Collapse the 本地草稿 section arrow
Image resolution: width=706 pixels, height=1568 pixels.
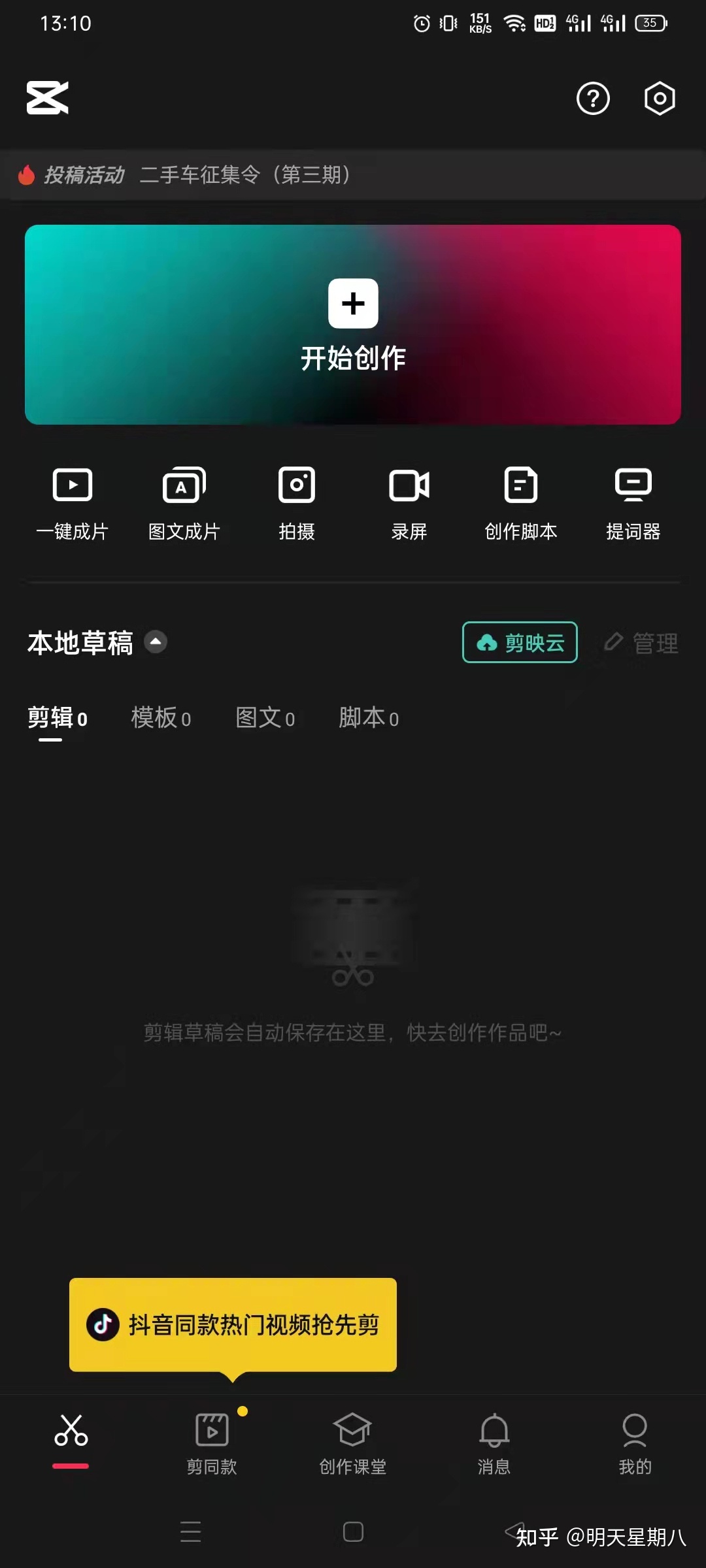pyautogui.click(x=156, y=642)
